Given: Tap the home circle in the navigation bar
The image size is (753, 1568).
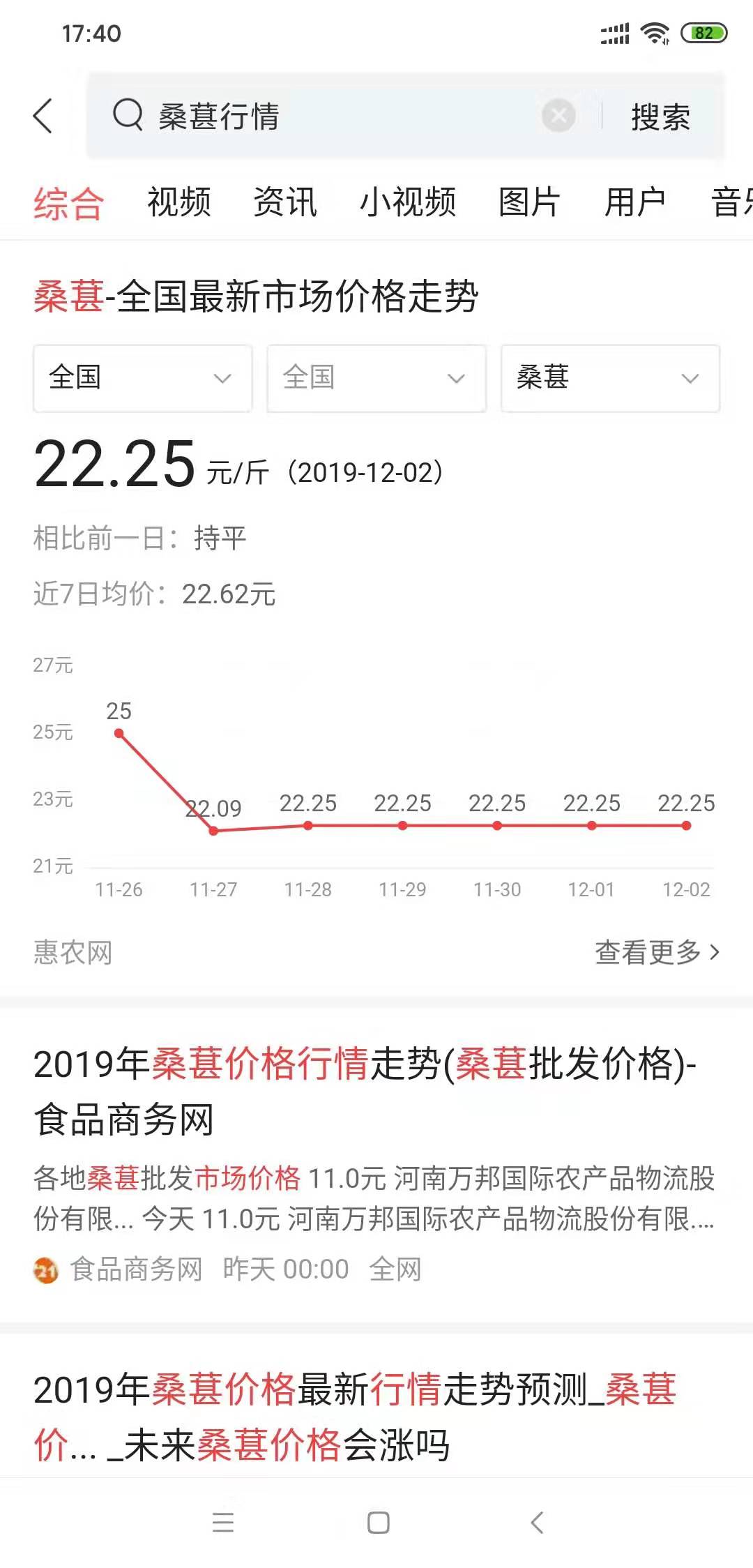Looking at the screenshot, I should (375, 1522).
